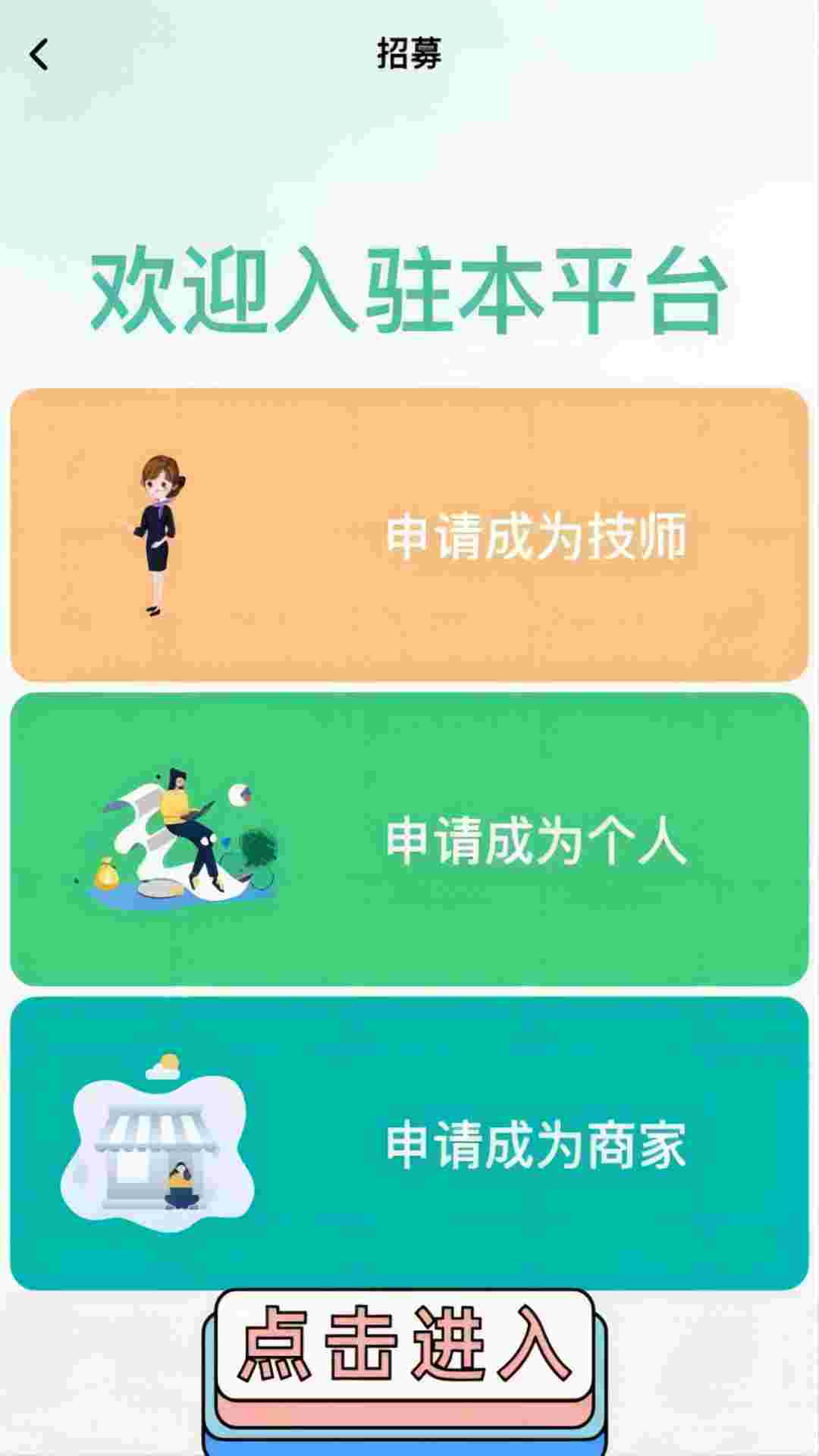Go back using the top-left arrow
The image size is (819, 1456).
39,55
